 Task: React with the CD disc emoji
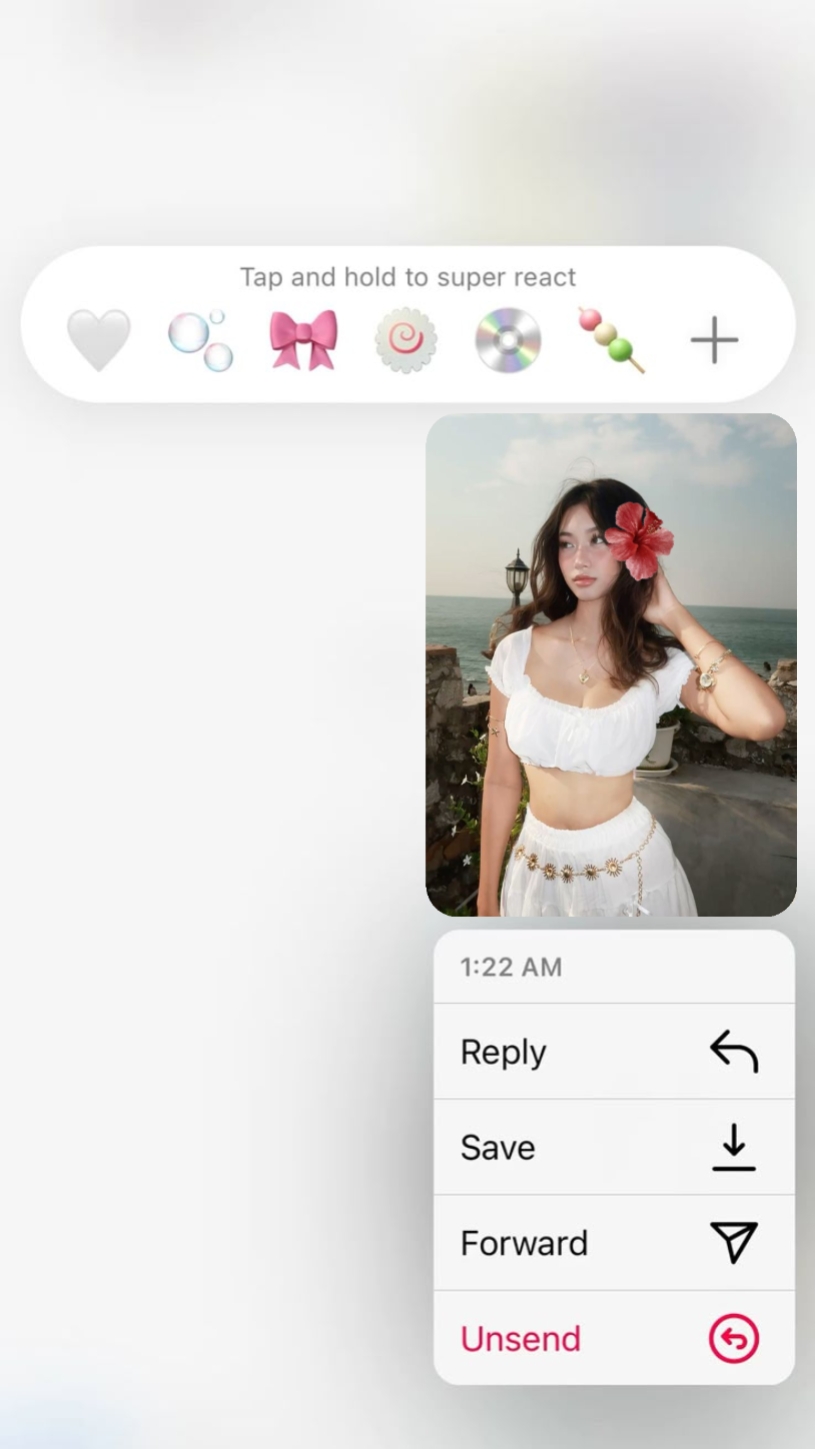[x=508, y=340]
